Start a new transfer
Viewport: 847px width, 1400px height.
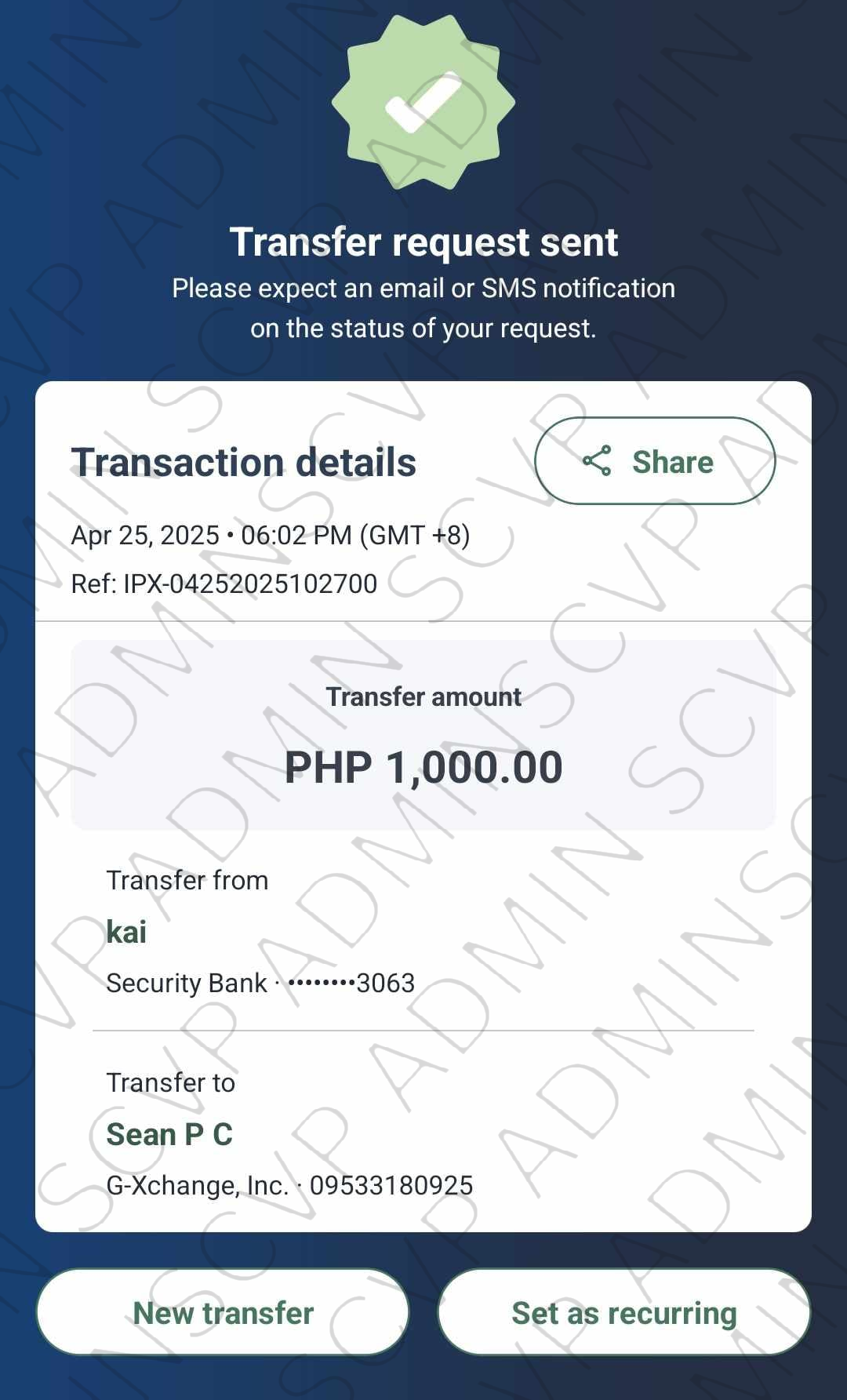pos(223,1313)
